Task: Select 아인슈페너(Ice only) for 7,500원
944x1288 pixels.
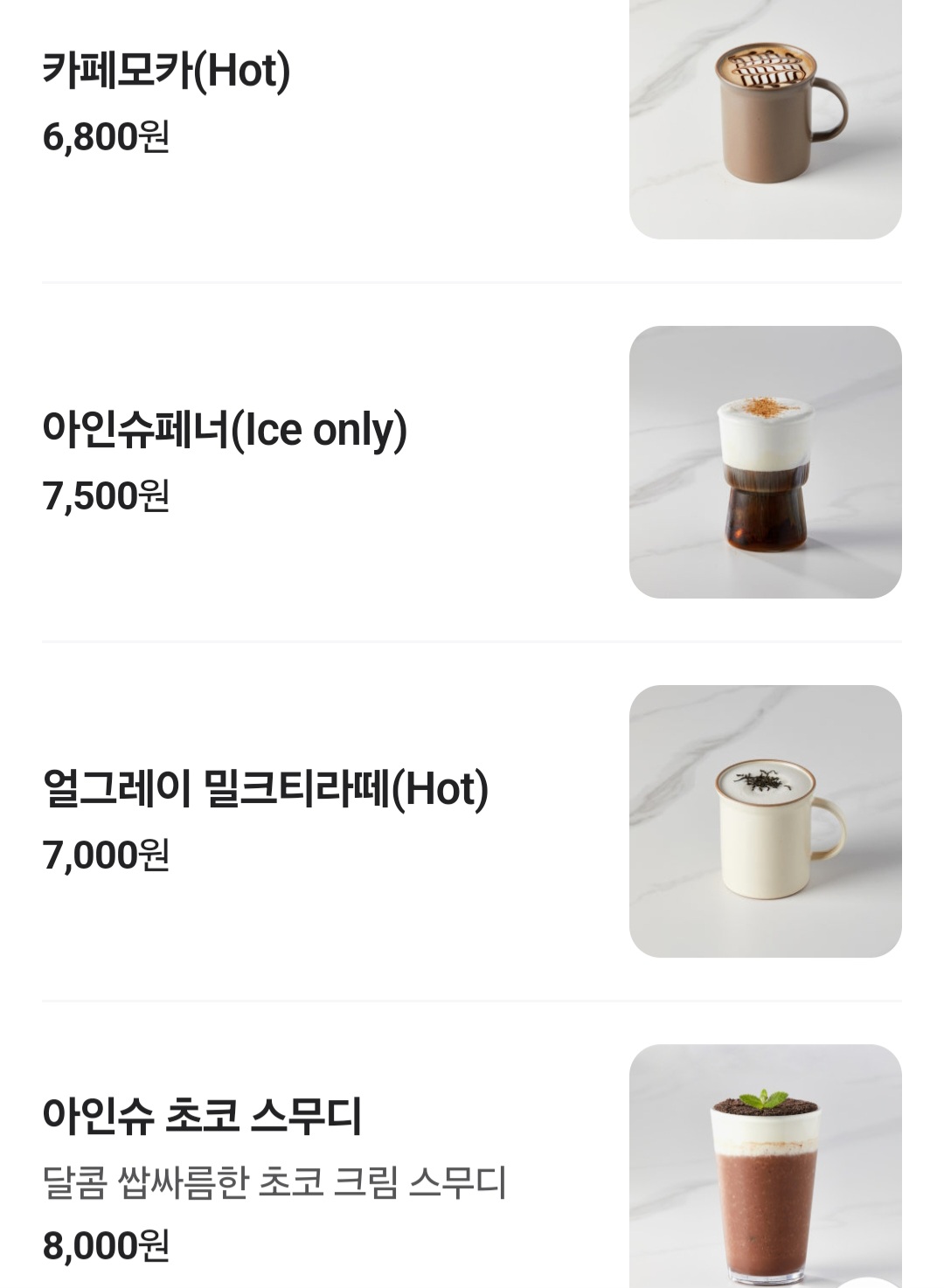Action: pyautogui.click(x=225, y=430)
